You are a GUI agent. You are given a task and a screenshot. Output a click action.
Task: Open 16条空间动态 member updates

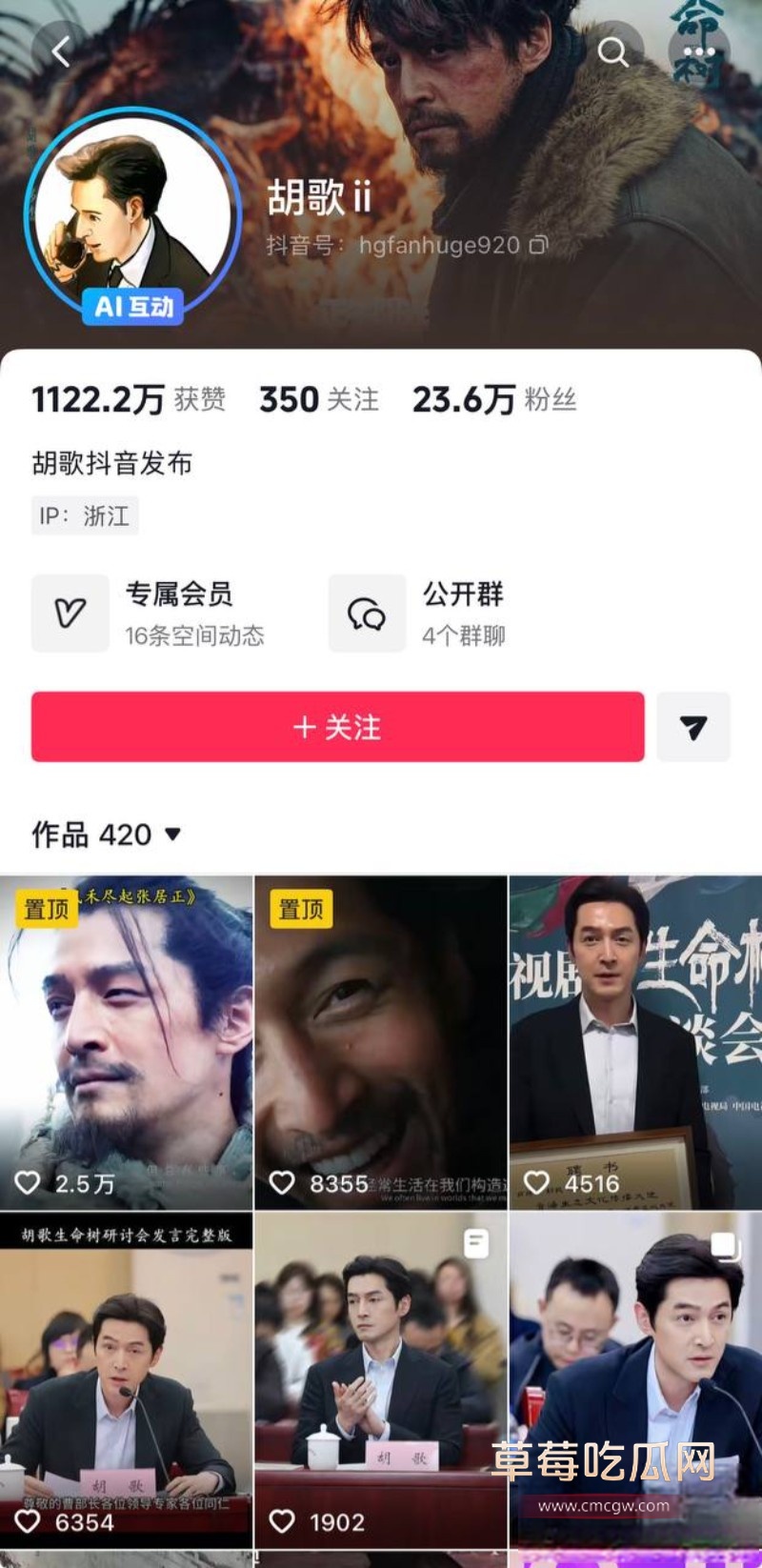tap(194, 637)
